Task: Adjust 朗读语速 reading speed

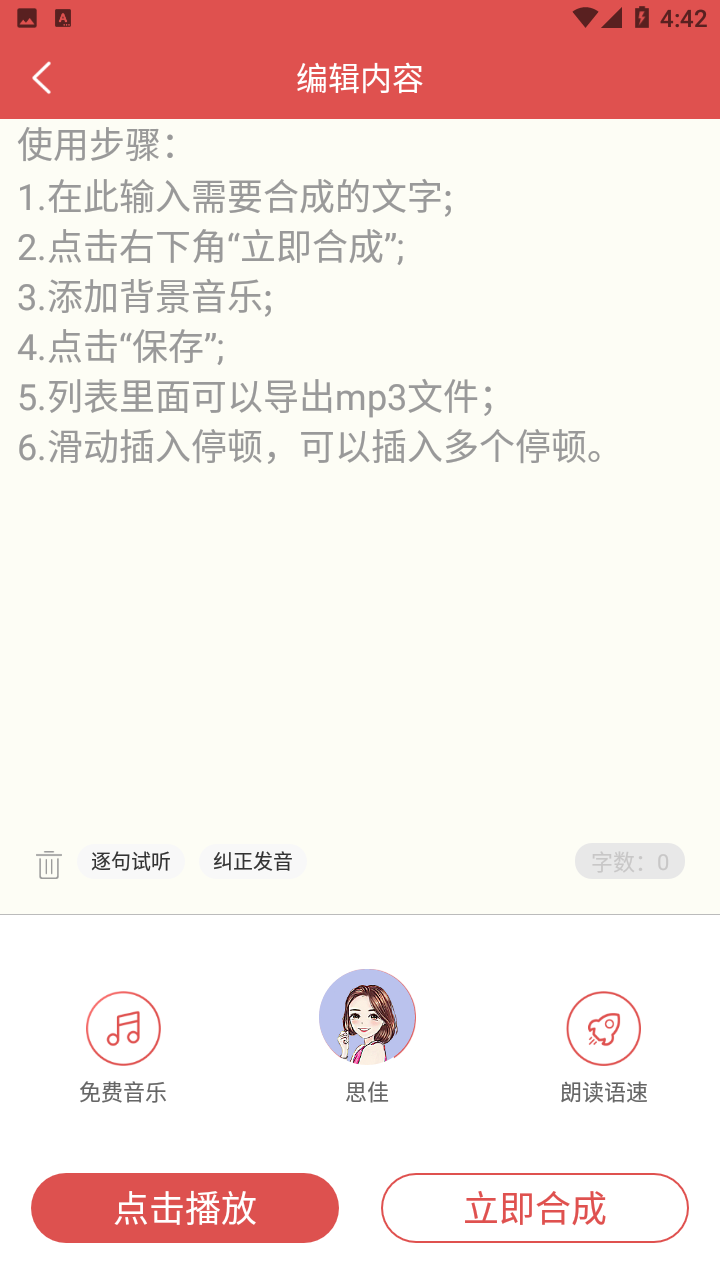Action: pyautogui.click(x=604, y=1029)
